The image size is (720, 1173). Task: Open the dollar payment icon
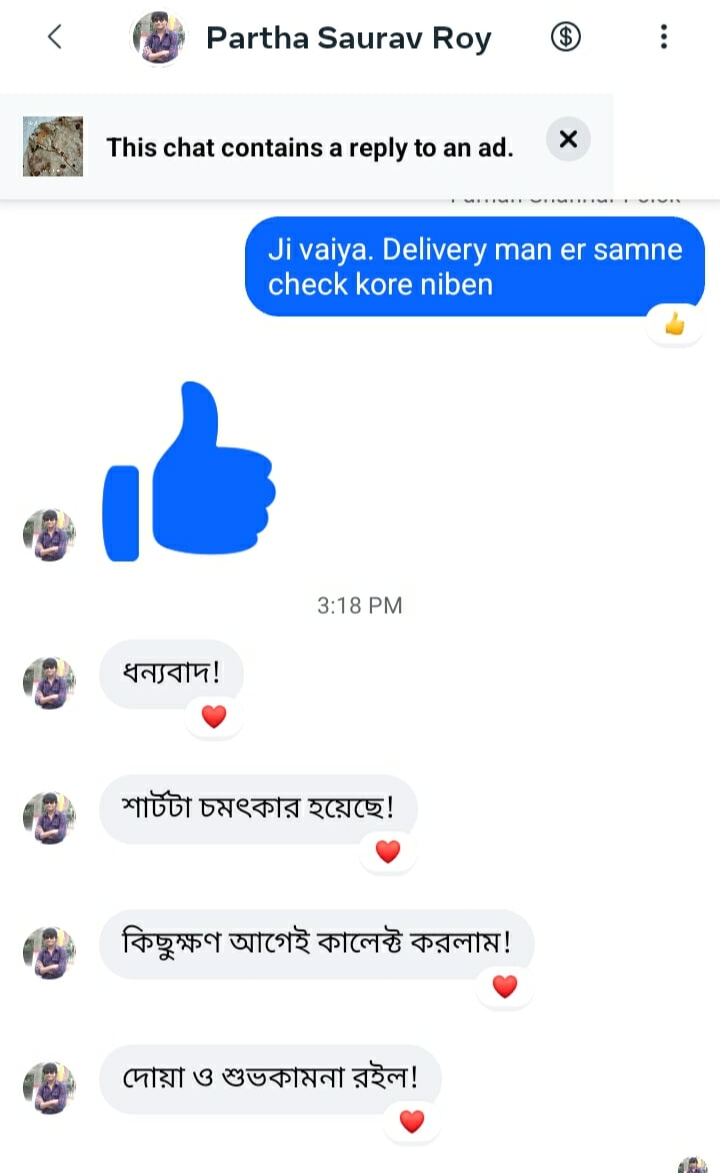tap(566, 38)
